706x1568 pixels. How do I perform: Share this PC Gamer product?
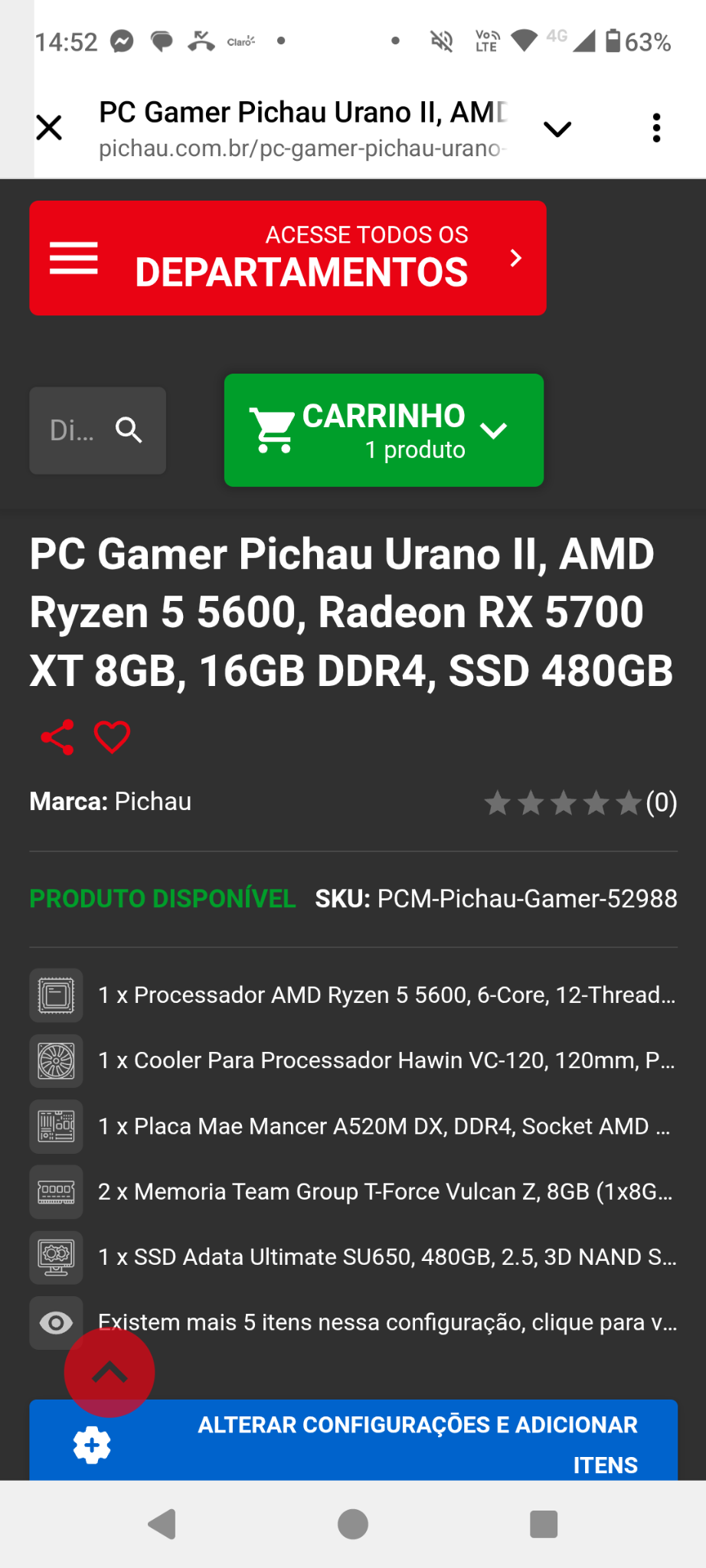pyautogui.click(x=57, y=737)
